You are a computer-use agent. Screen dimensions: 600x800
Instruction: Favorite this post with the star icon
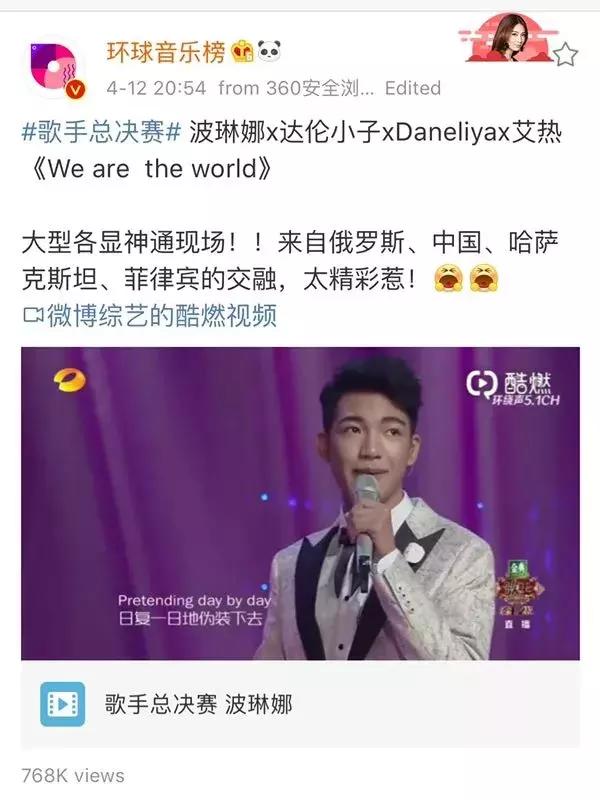pyautogui.click(x=566, y=54)
